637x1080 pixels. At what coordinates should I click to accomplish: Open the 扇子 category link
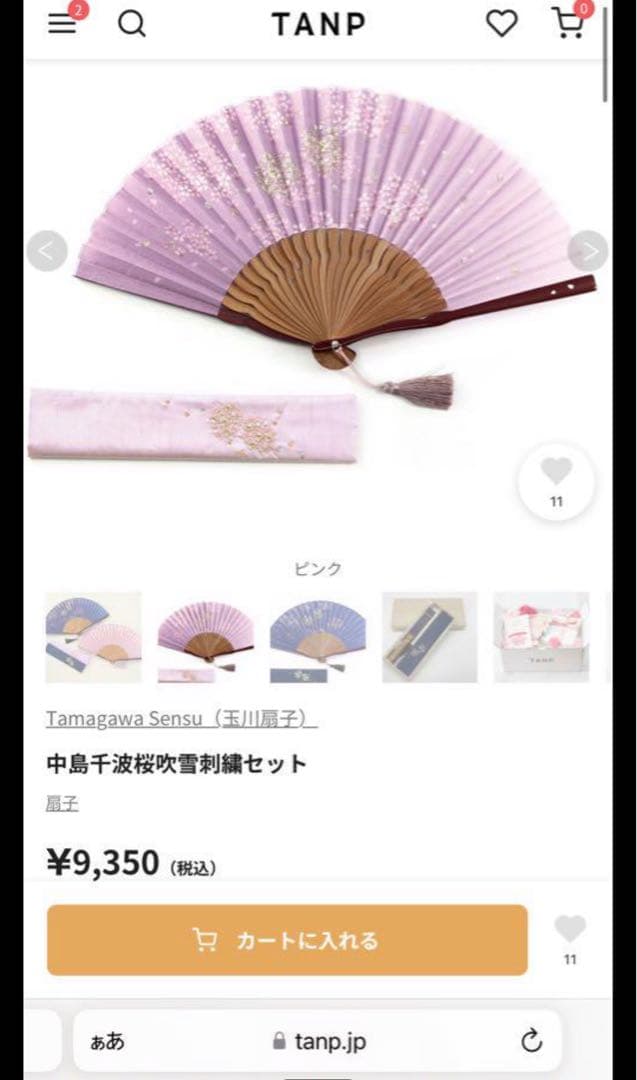(x=62, y=803)
